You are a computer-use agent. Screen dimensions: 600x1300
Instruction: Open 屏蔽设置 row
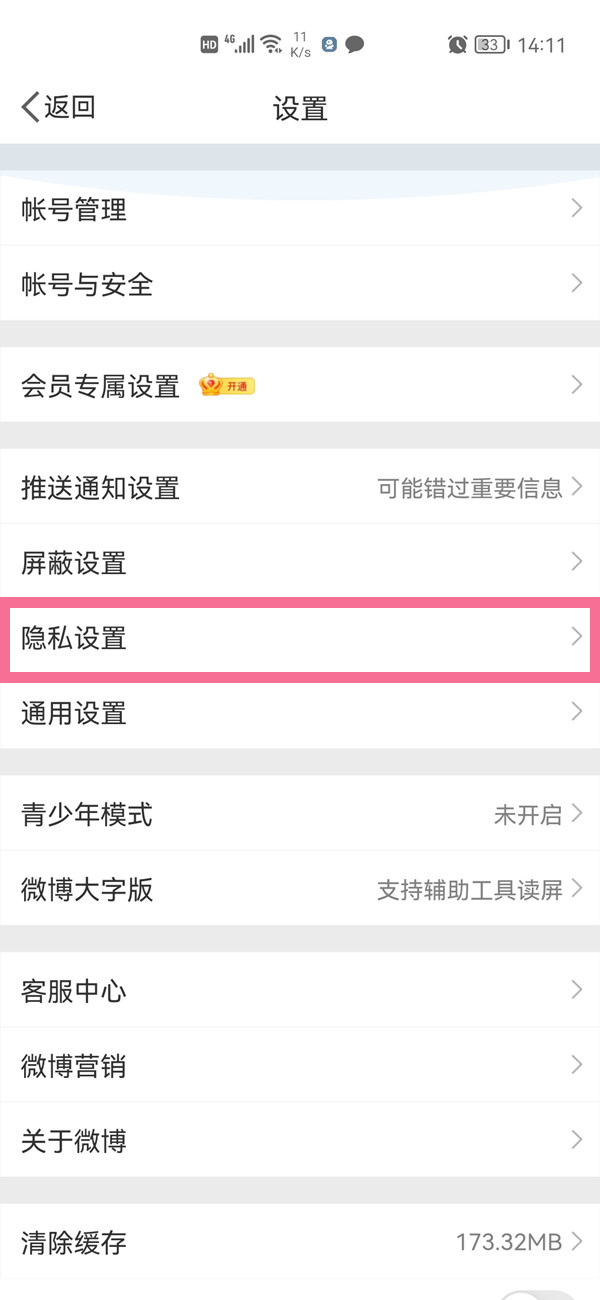(300, 562)
